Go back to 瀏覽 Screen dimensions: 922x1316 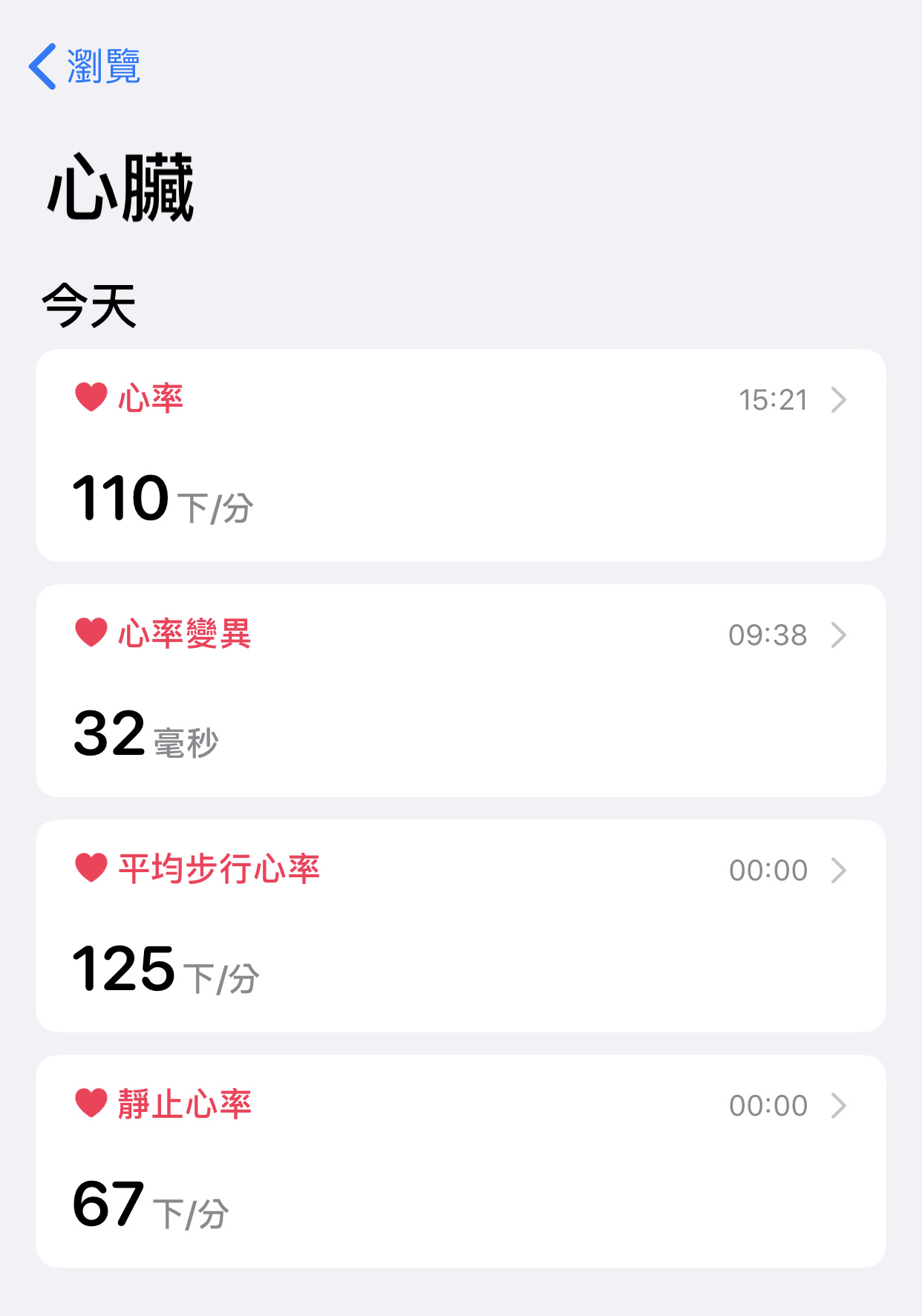(85, 67)
